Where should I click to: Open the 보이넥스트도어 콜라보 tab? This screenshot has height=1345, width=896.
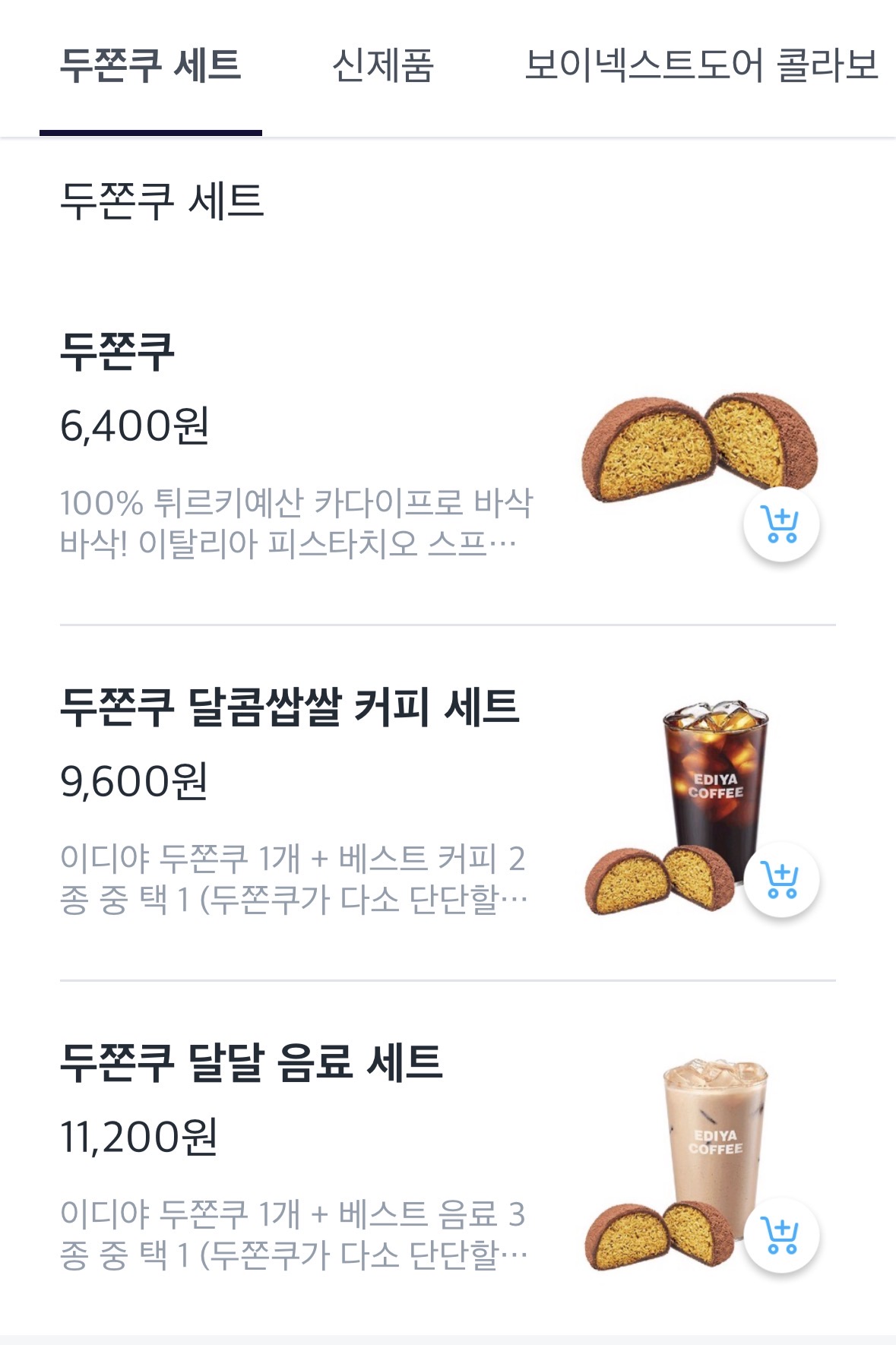coord(701,65)
